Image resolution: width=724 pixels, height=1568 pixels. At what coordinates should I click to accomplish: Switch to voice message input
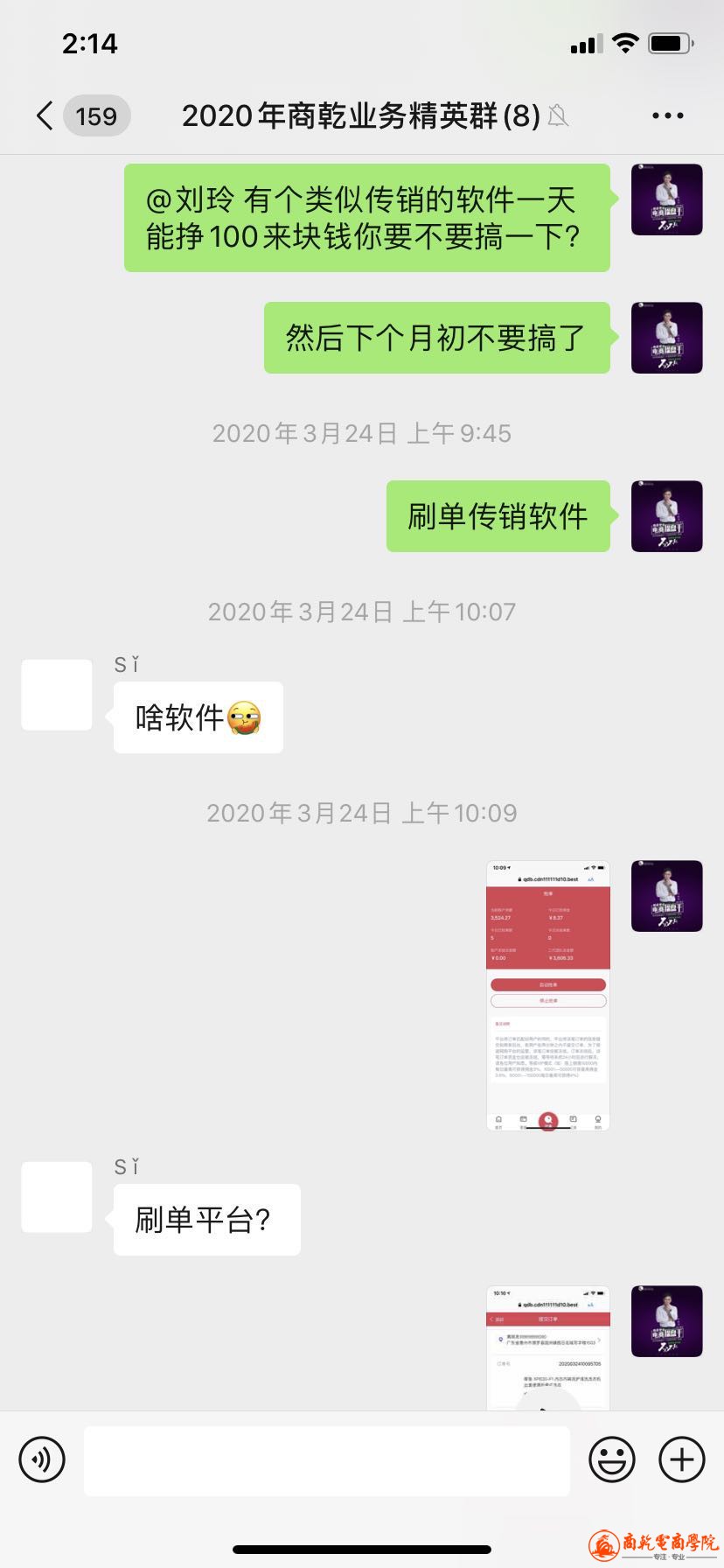pyautogui.click(x=42, y=1459)
